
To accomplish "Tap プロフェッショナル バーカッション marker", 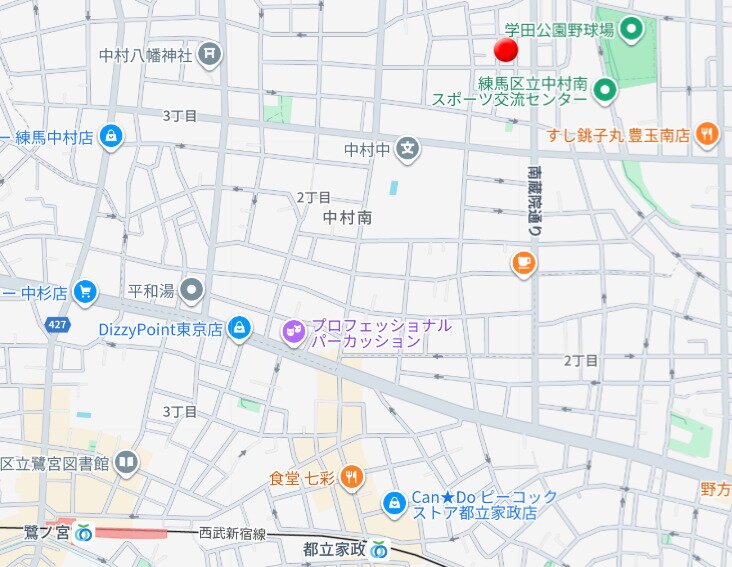I will click(x=293, y=332).
